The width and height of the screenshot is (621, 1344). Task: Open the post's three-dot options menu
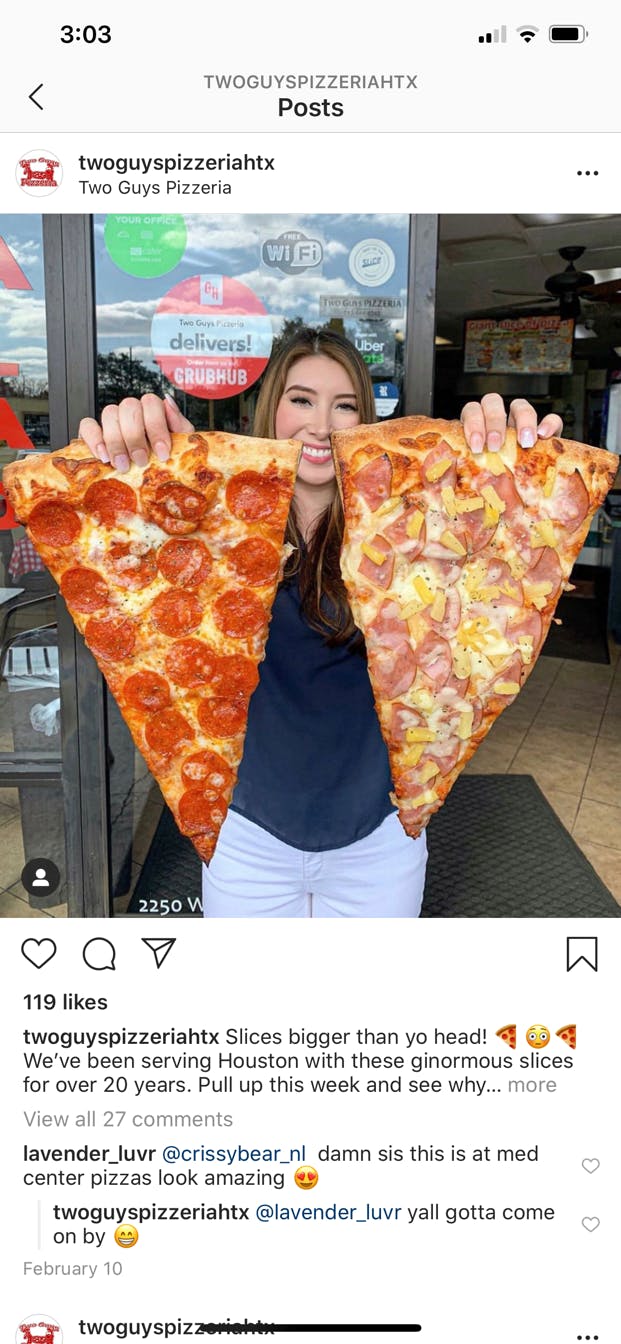587,174
